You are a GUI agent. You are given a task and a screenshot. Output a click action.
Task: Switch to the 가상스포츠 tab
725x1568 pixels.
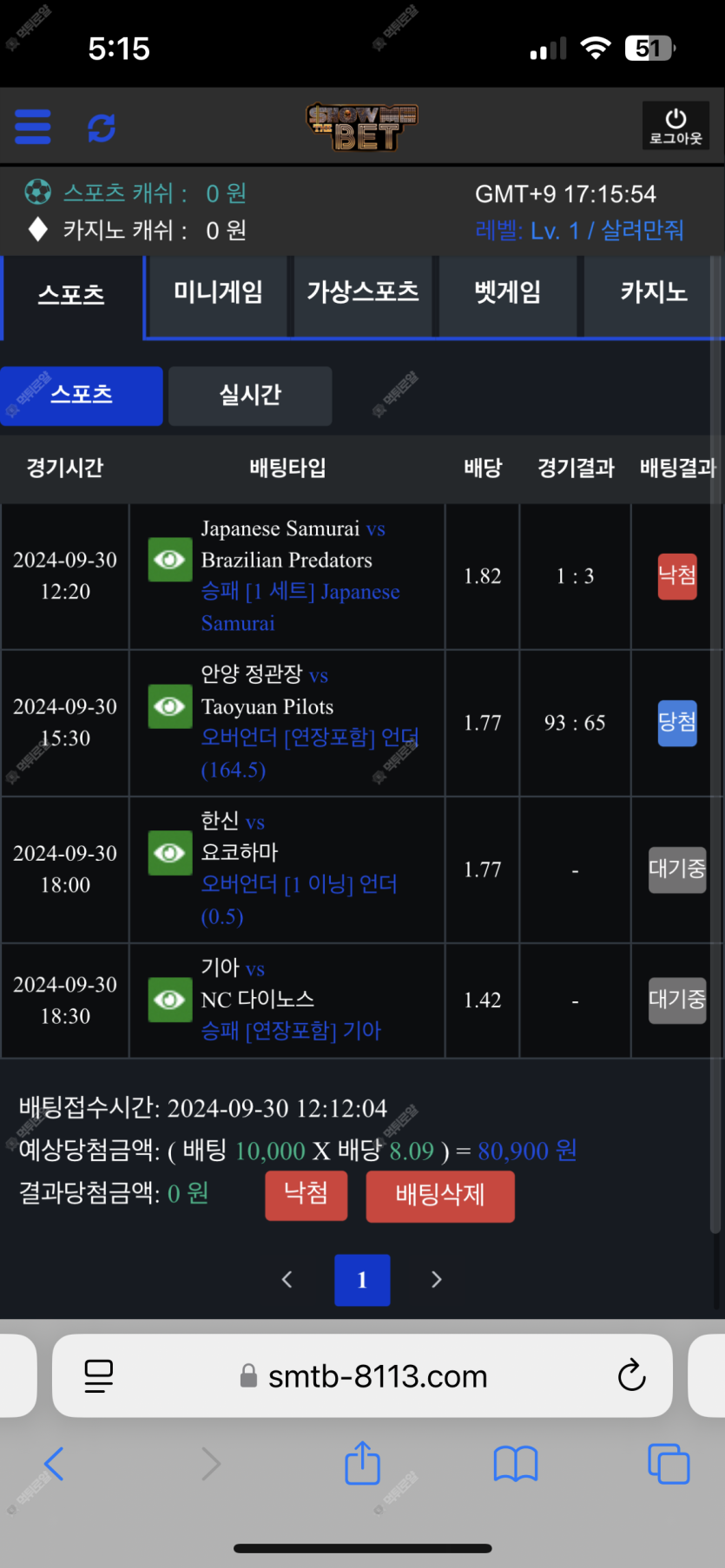point(363,292)
